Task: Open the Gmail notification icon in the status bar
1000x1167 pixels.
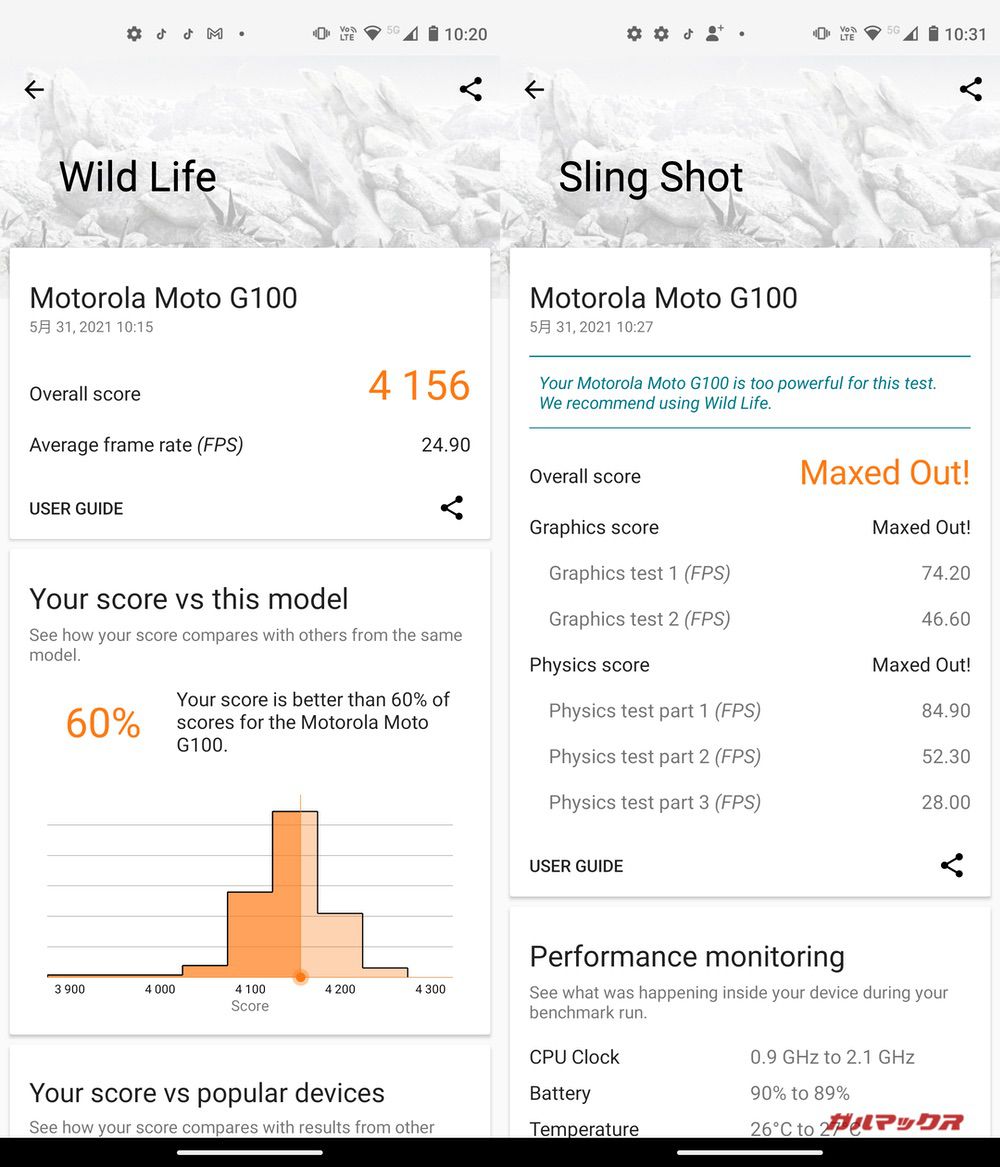Action: click(x=213, y=33)
